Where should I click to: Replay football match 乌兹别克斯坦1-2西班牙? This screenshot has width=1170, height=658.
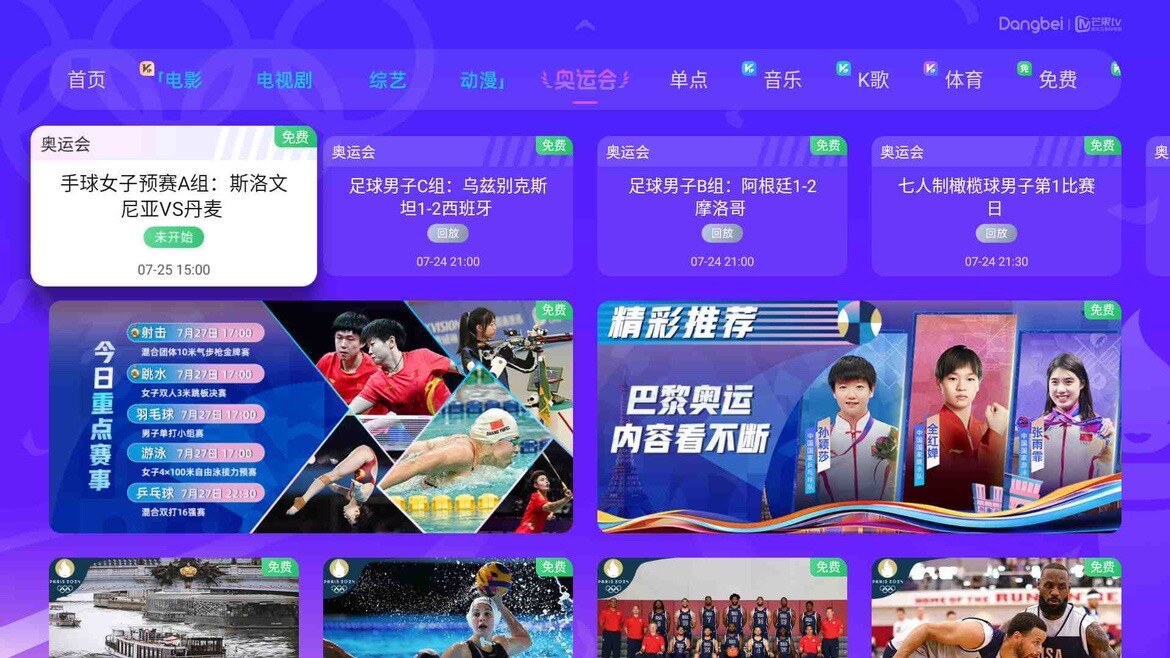(x=448, y=206)
